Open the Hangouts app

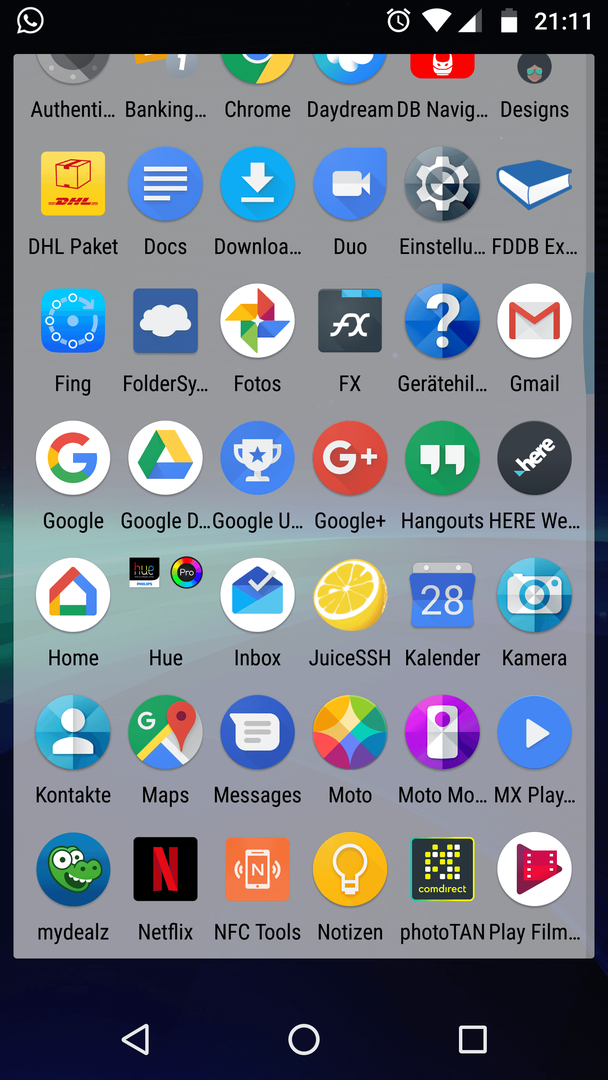pos(442,459)
